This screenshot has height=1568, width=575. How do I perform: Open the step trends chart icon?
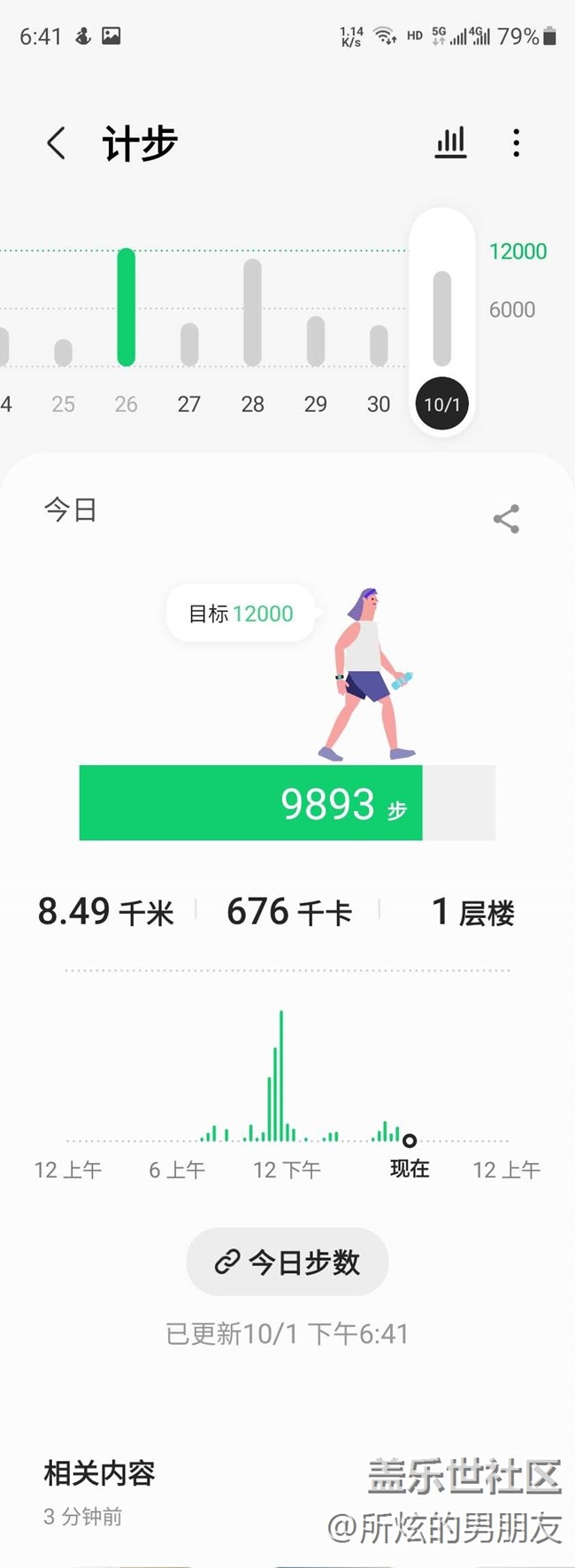450,143
